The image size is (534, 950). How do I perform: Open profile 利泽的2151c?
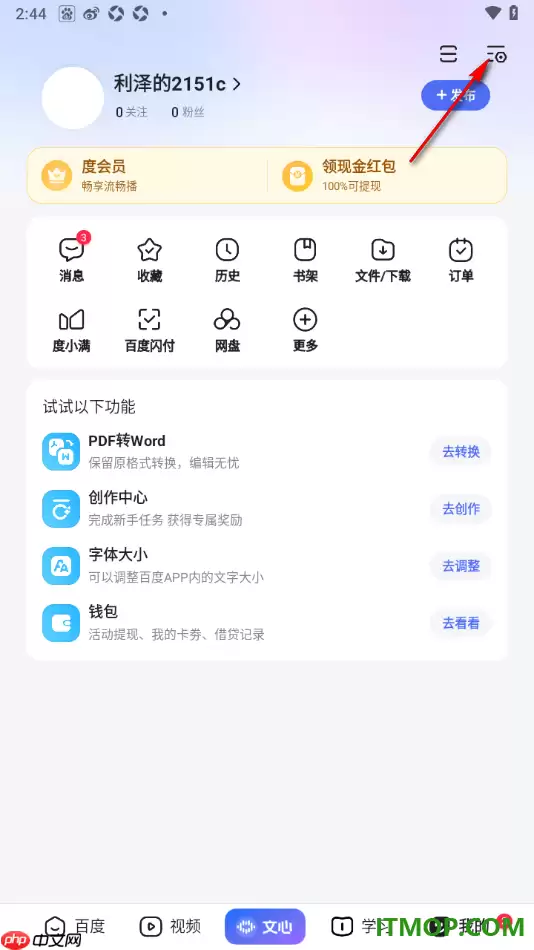click(x=177, y=84)
